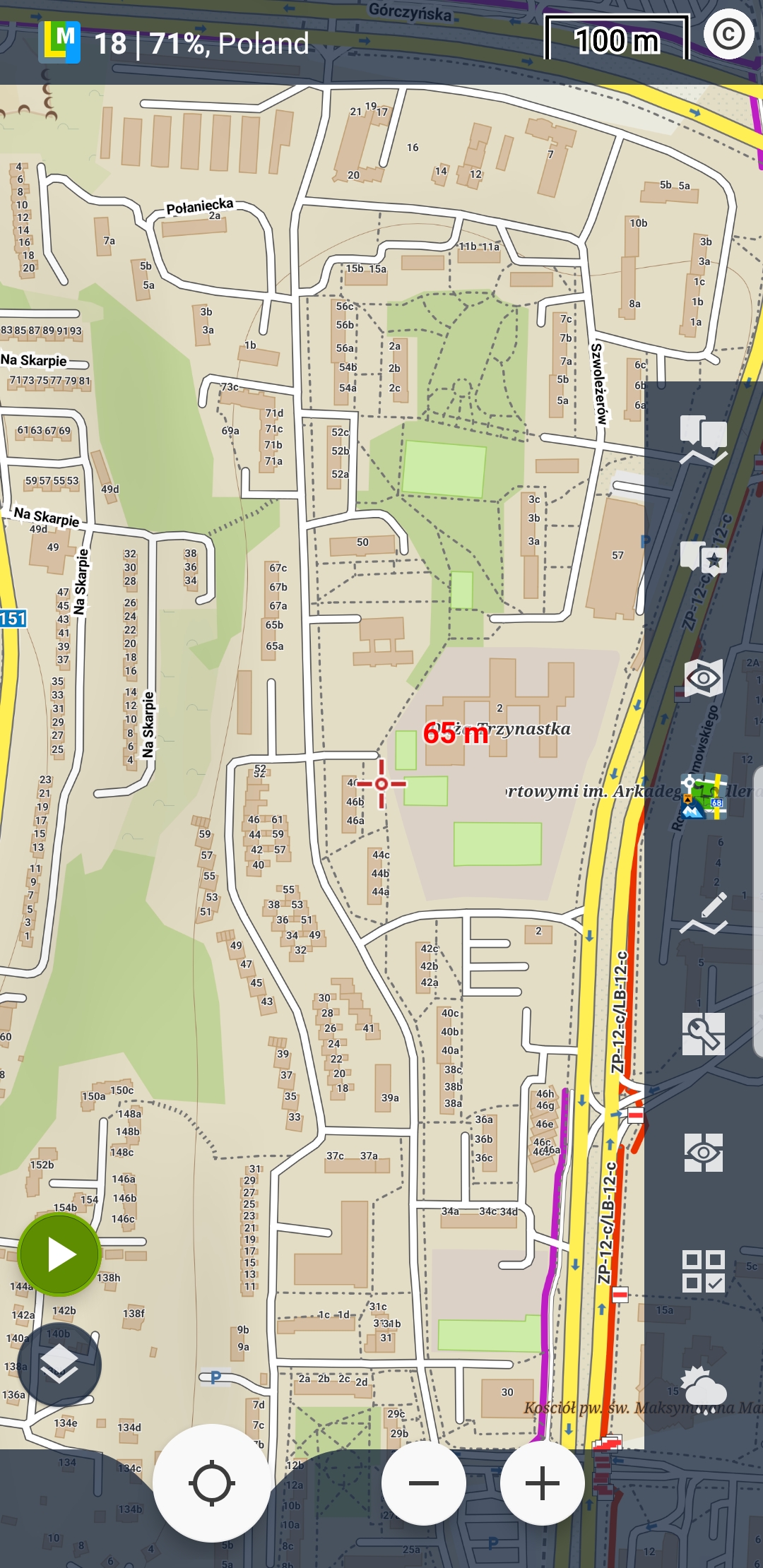Image resolution: width=763 pixels, height=1568 pixels.
Task: Open the pencil route drawing tool
Action: [x=703, y=913]
